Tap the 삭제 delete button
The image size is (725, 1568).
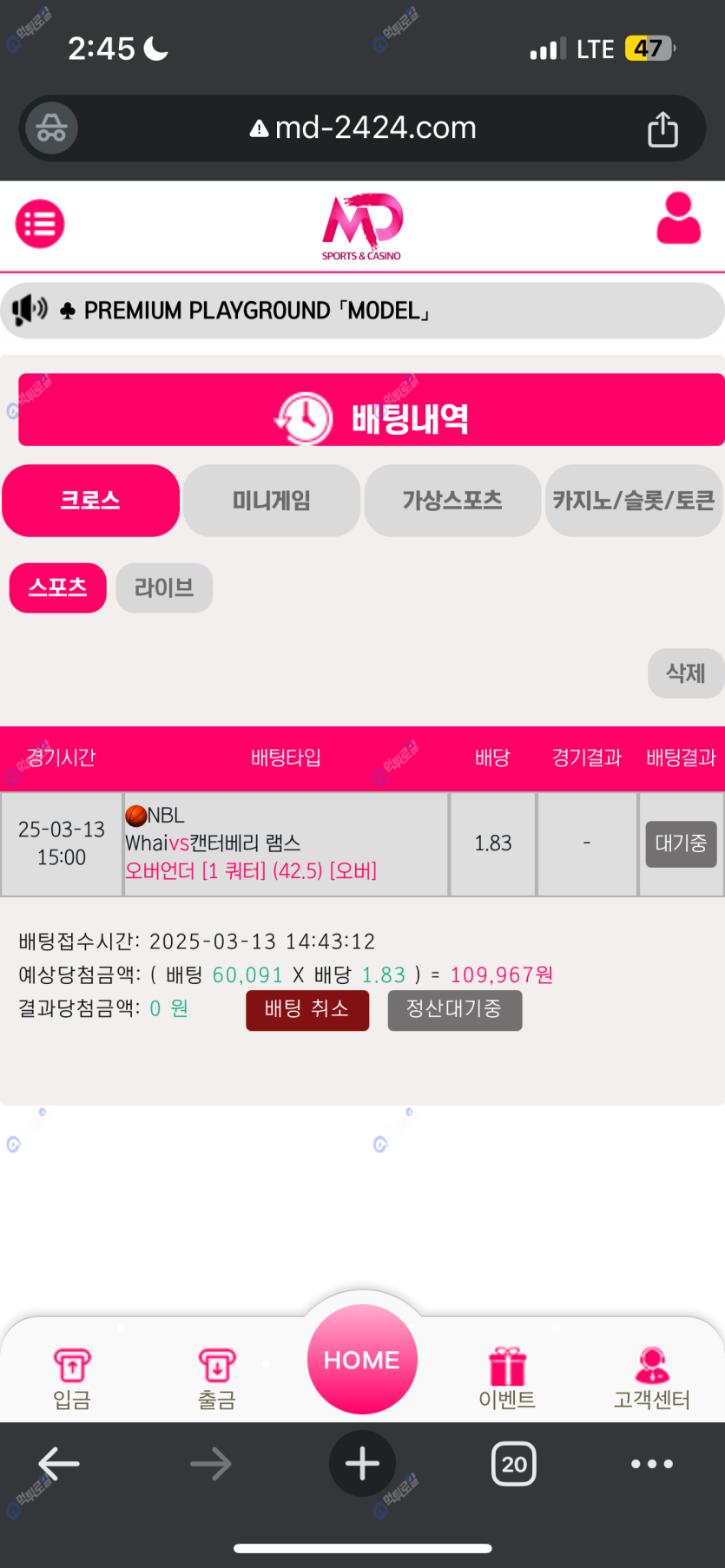click(x=685, y=673)
